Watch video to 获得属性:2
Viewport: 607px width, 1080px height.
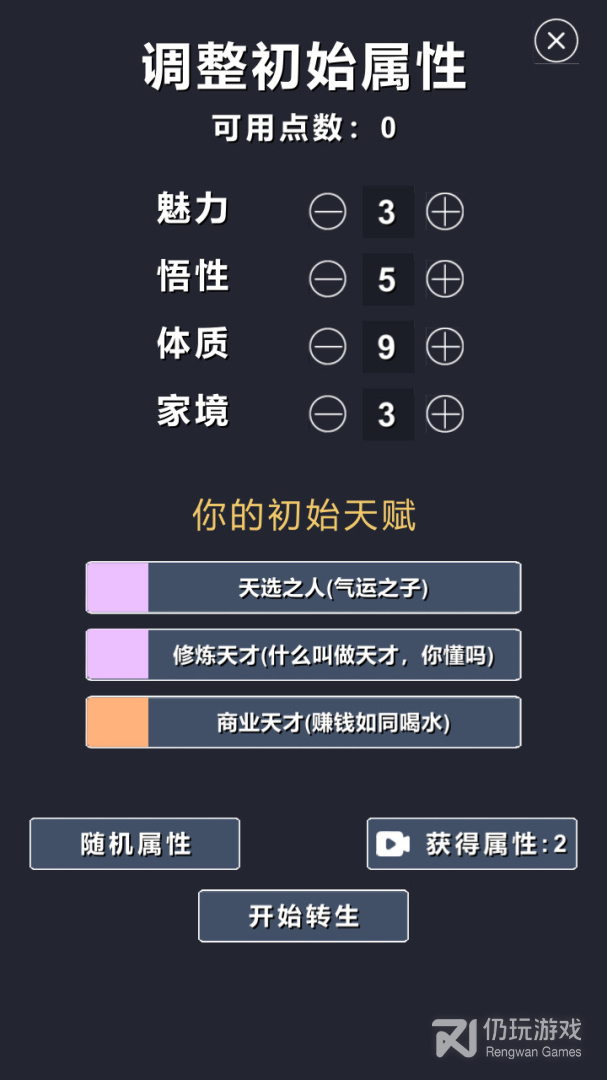pos(471,844)
